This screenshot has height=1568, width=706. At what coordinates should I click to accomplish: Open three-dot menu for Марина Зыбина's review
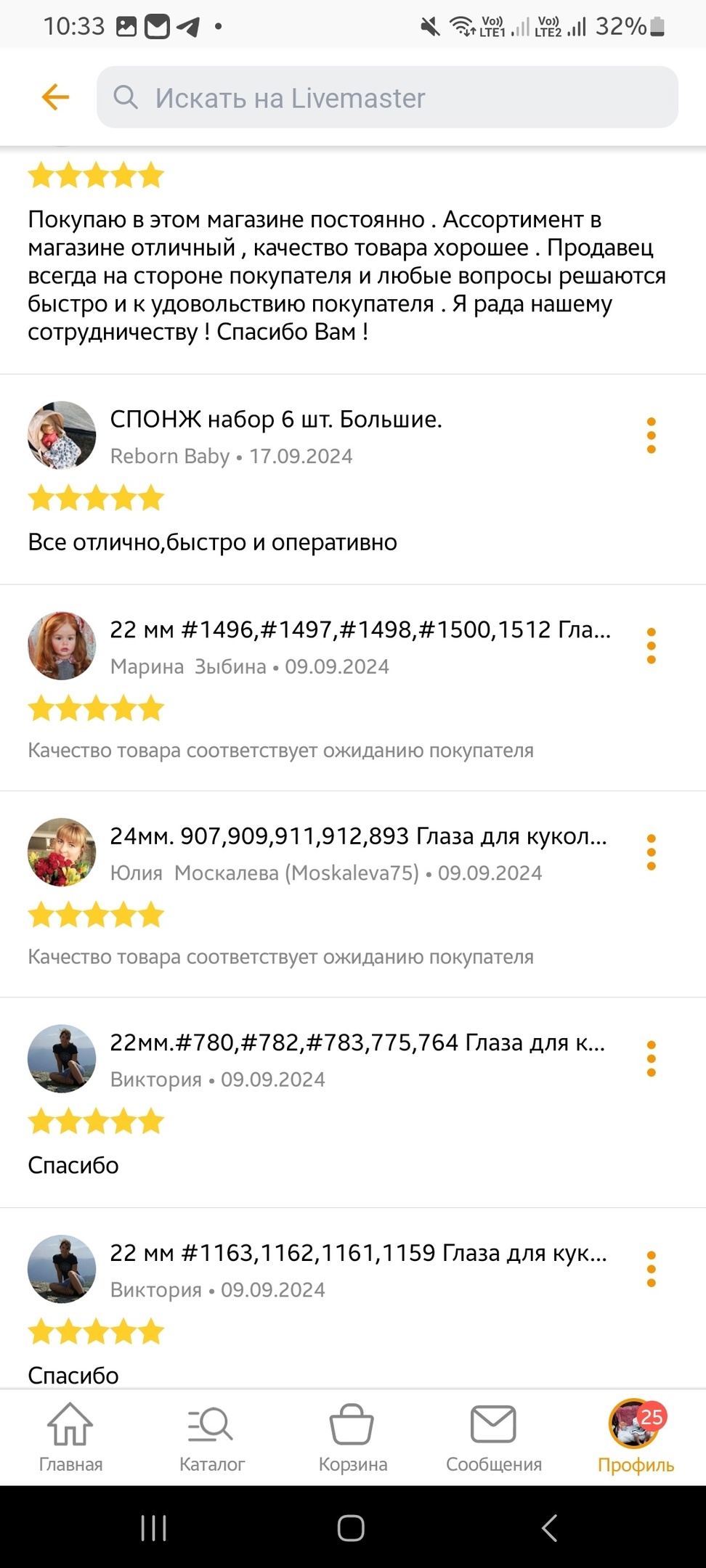(x=651, y=645)
